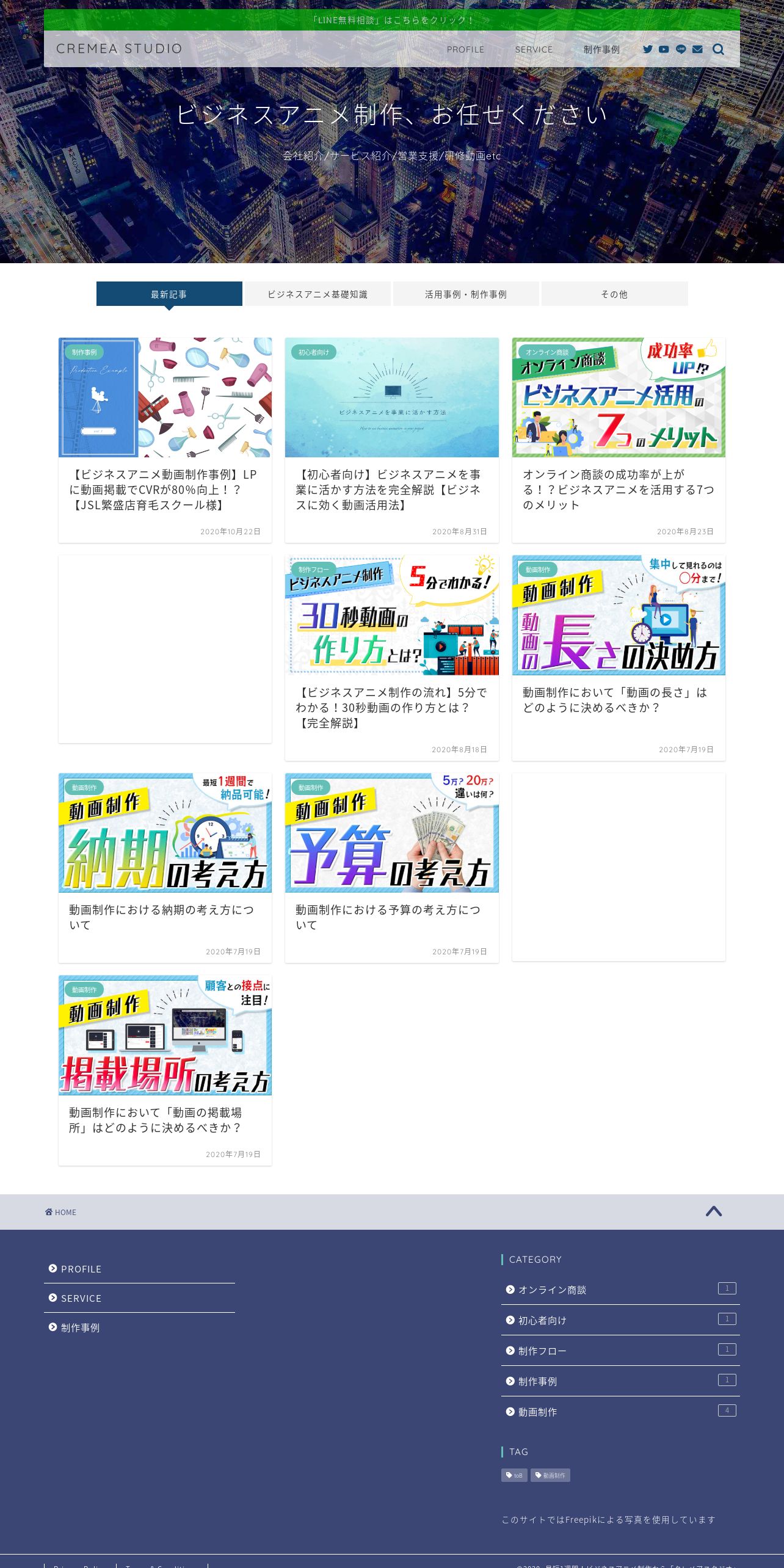Open the Twitter icon link
Image resolution: width=784 pixels, height=1568 pixels.
point(648,49)
